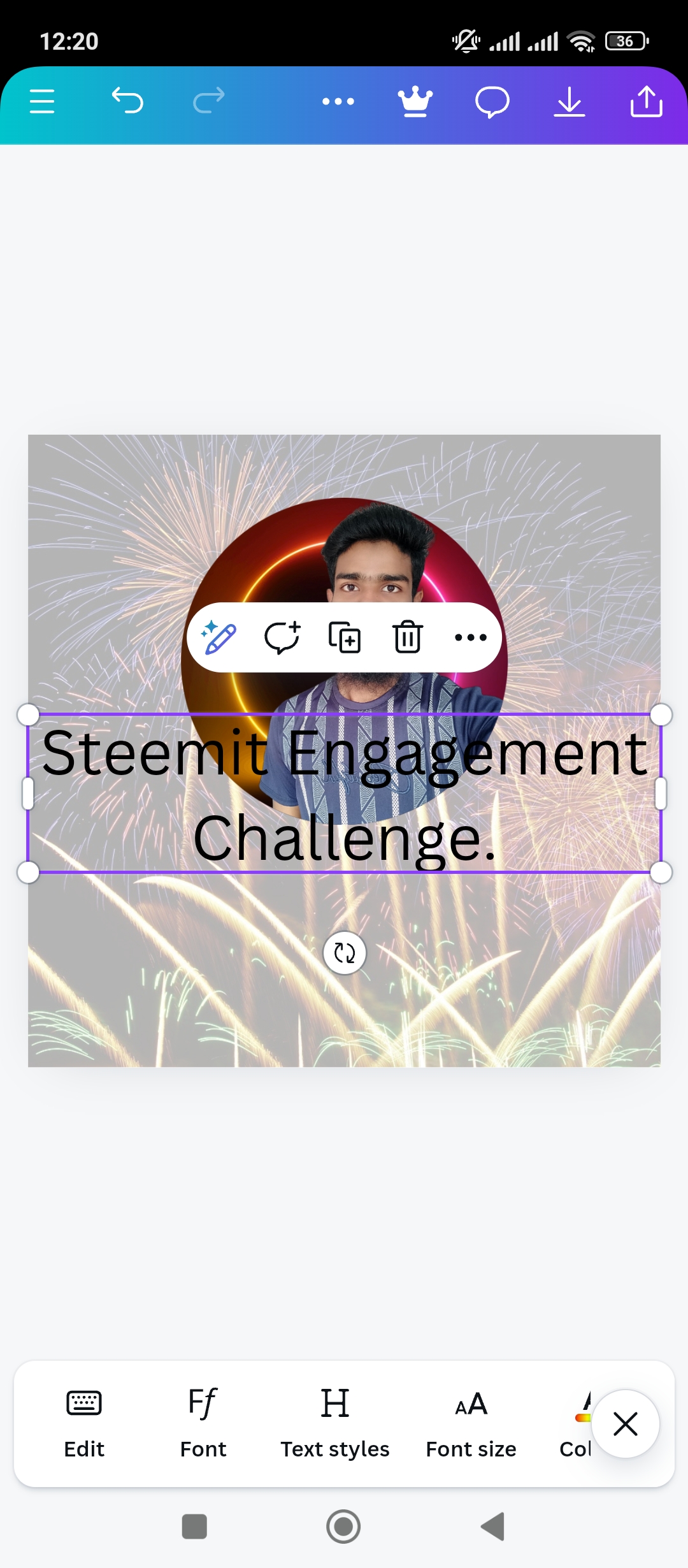Screen dimensions: 688x1568
Task: Close the text editing toolbar
Action: click(626, 1424)
